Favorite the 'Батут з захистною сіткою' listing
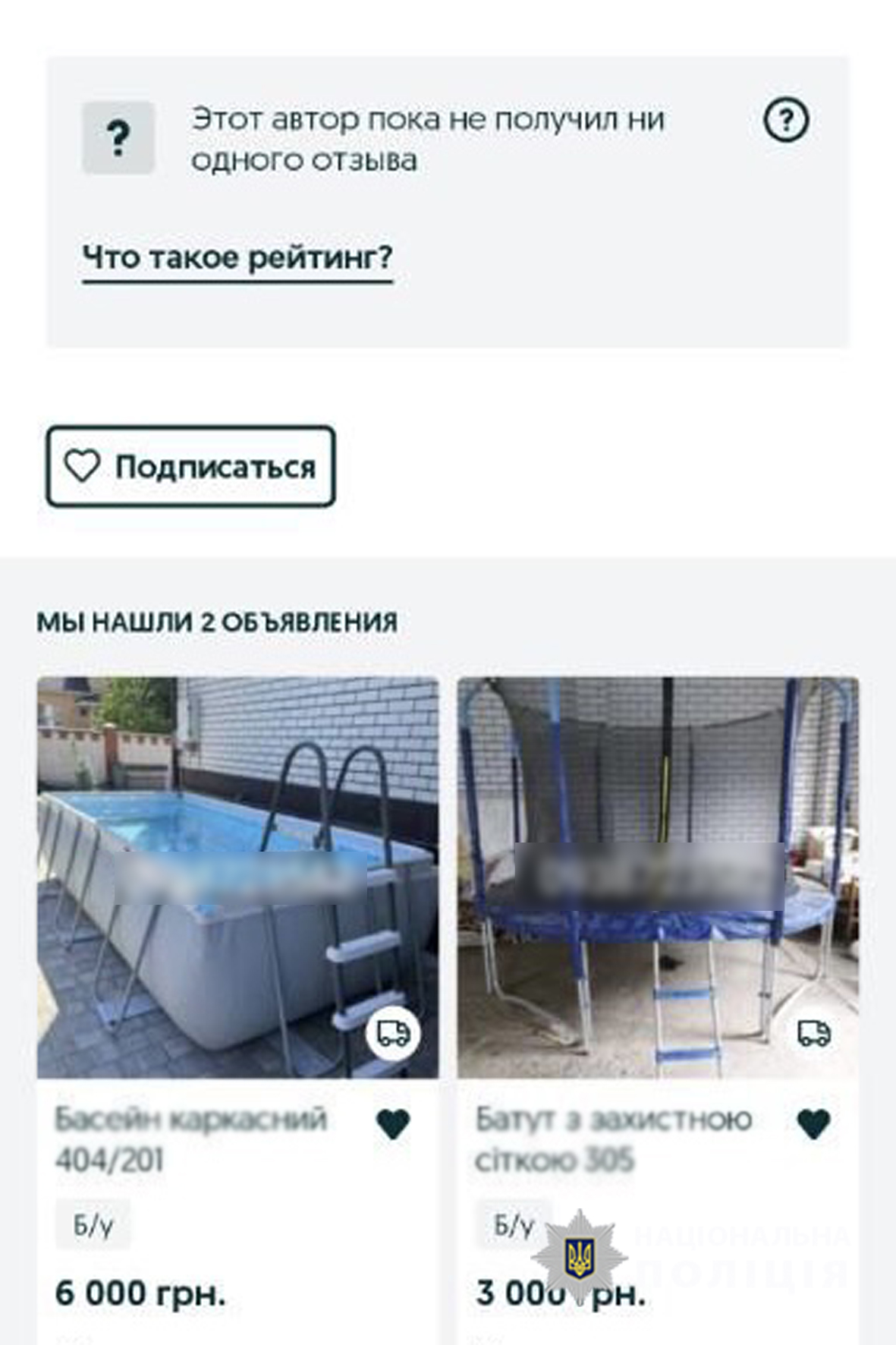896x1345 pixels. [813, 1123]
